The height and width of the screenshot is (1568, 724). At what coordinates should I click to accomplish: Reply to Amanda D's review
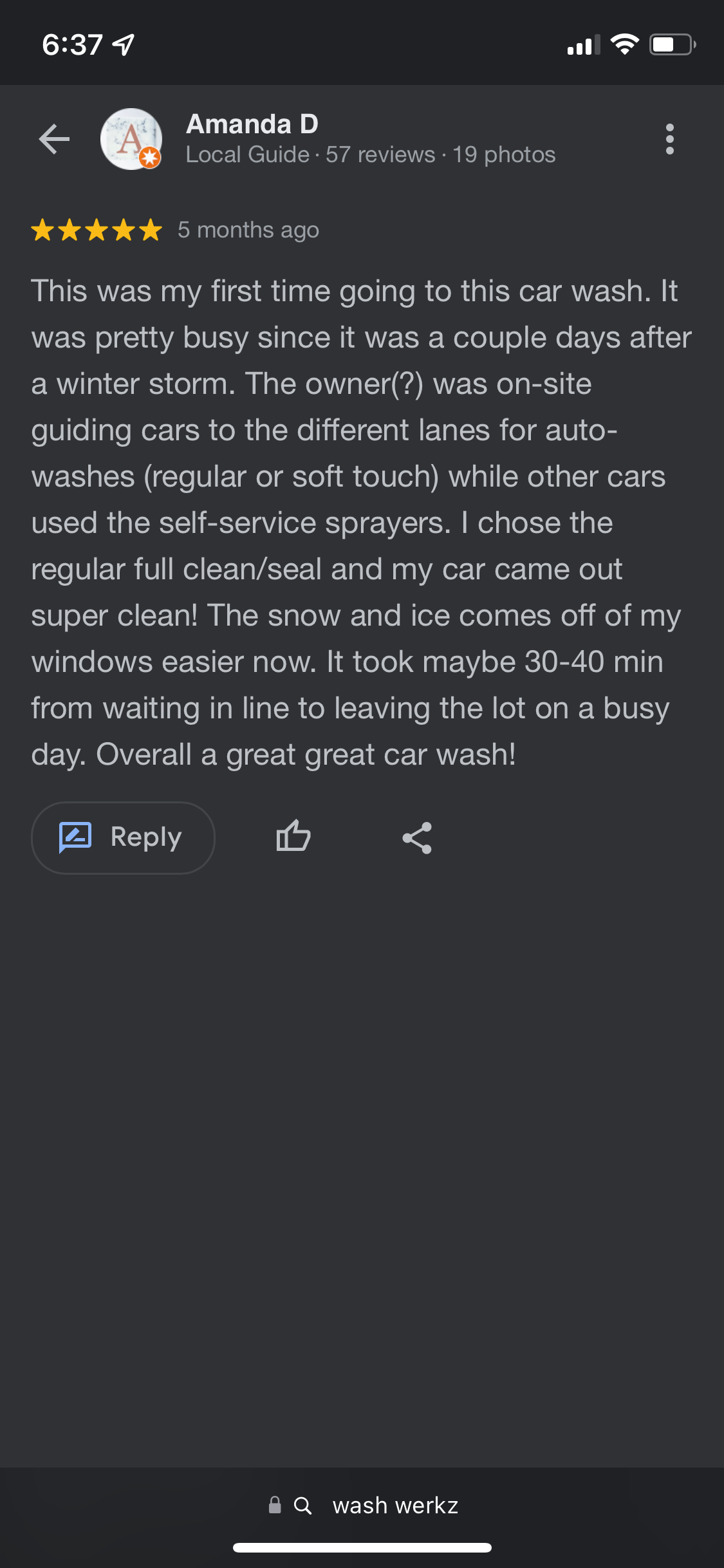pyautogui.click(x=123, y=837)
